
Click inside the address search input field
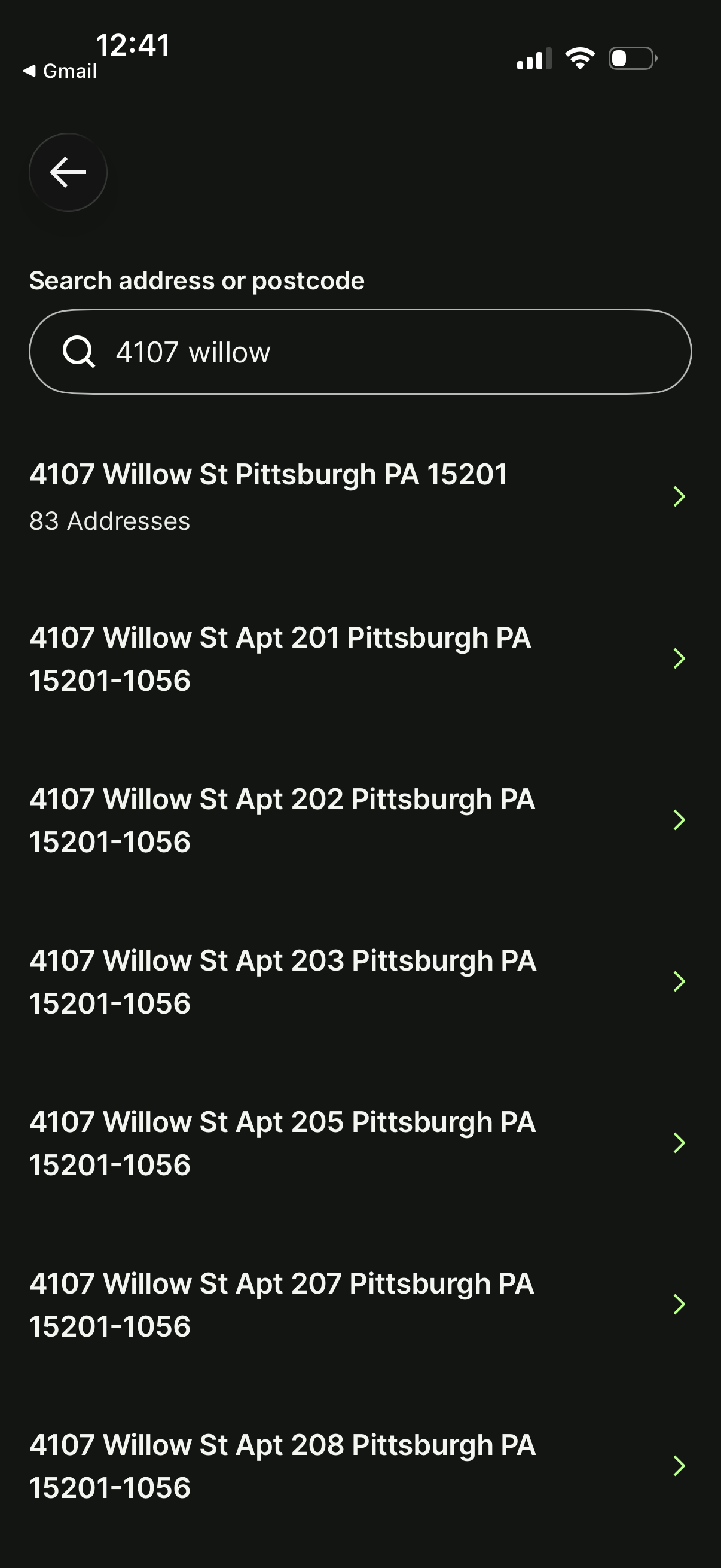pos(360,352)
